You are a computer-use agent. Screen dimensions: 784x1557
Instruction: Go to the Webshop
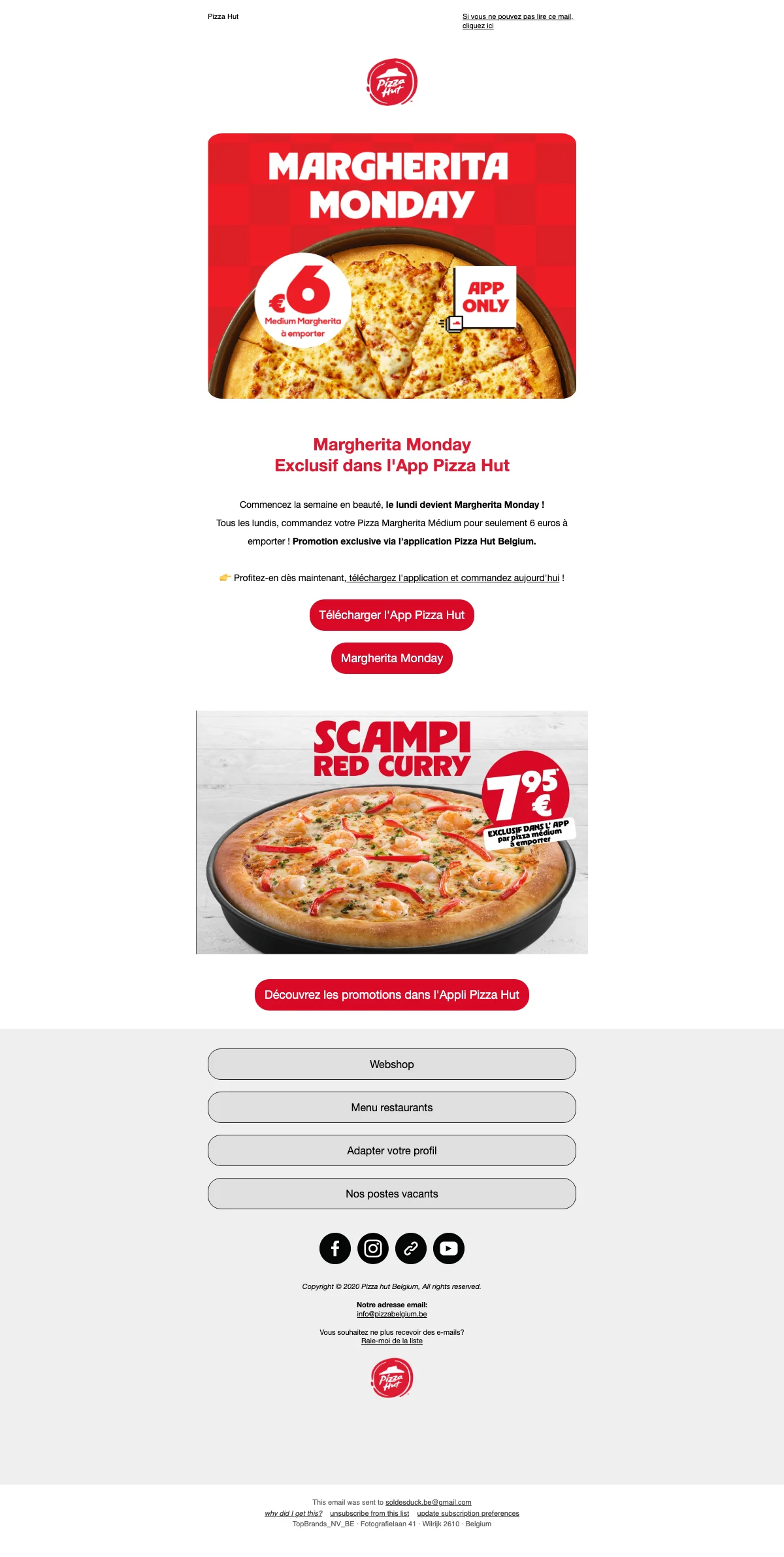(392, 1064)
